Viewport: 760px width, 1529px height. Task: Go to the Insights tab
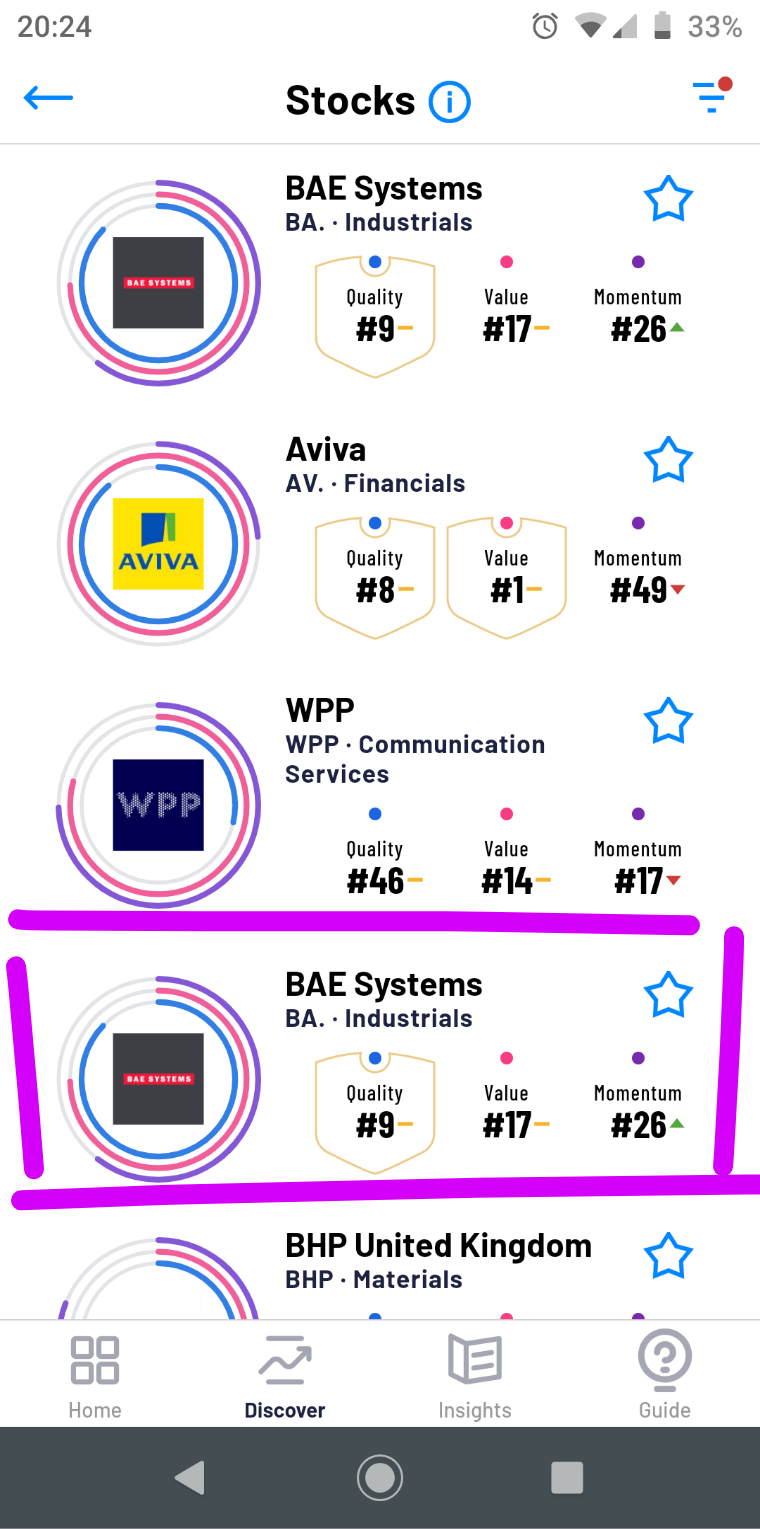[474, 1377]
